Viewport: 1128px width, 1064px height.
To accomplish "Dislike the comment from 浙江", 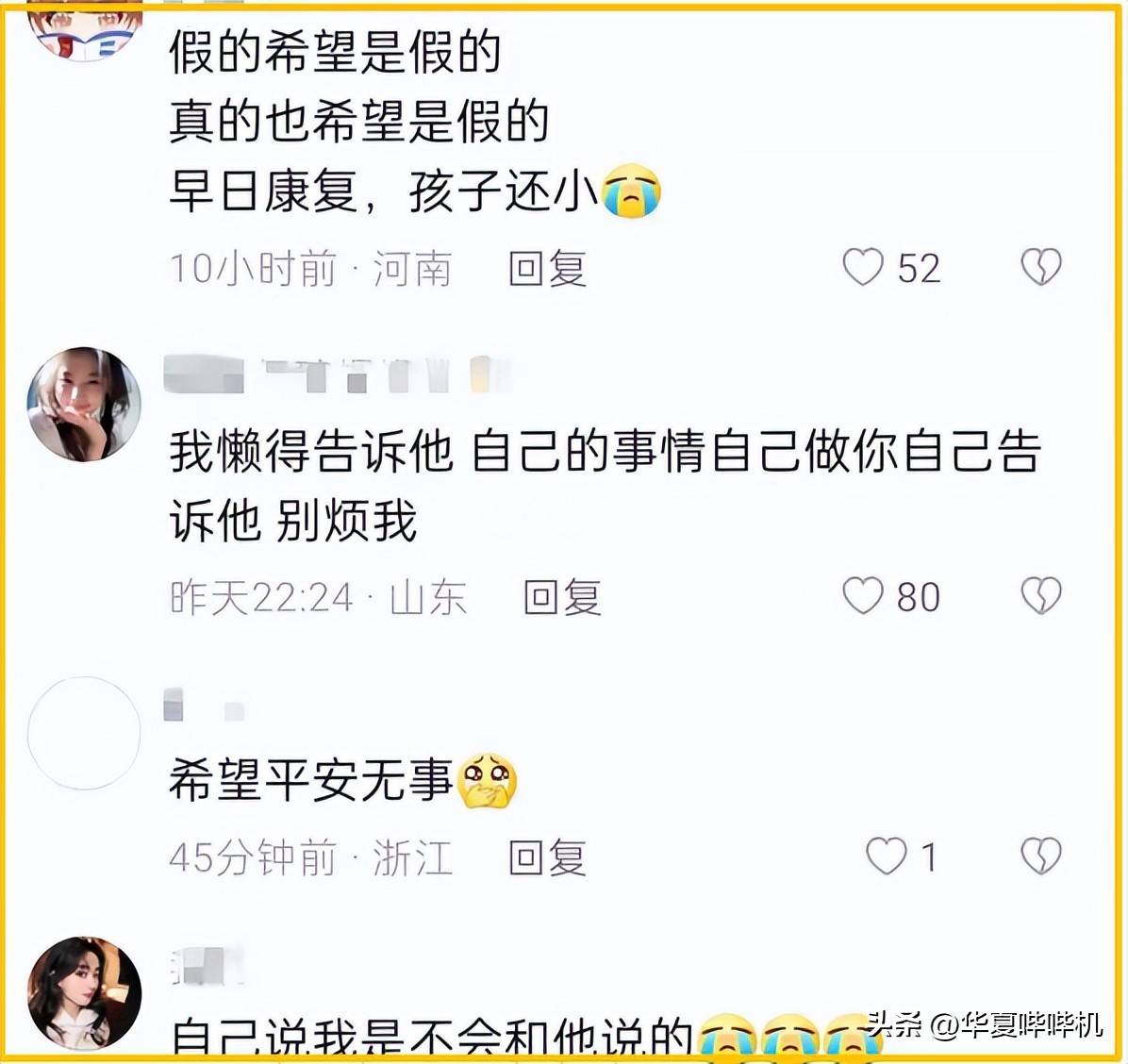I will coord(1041,856).
